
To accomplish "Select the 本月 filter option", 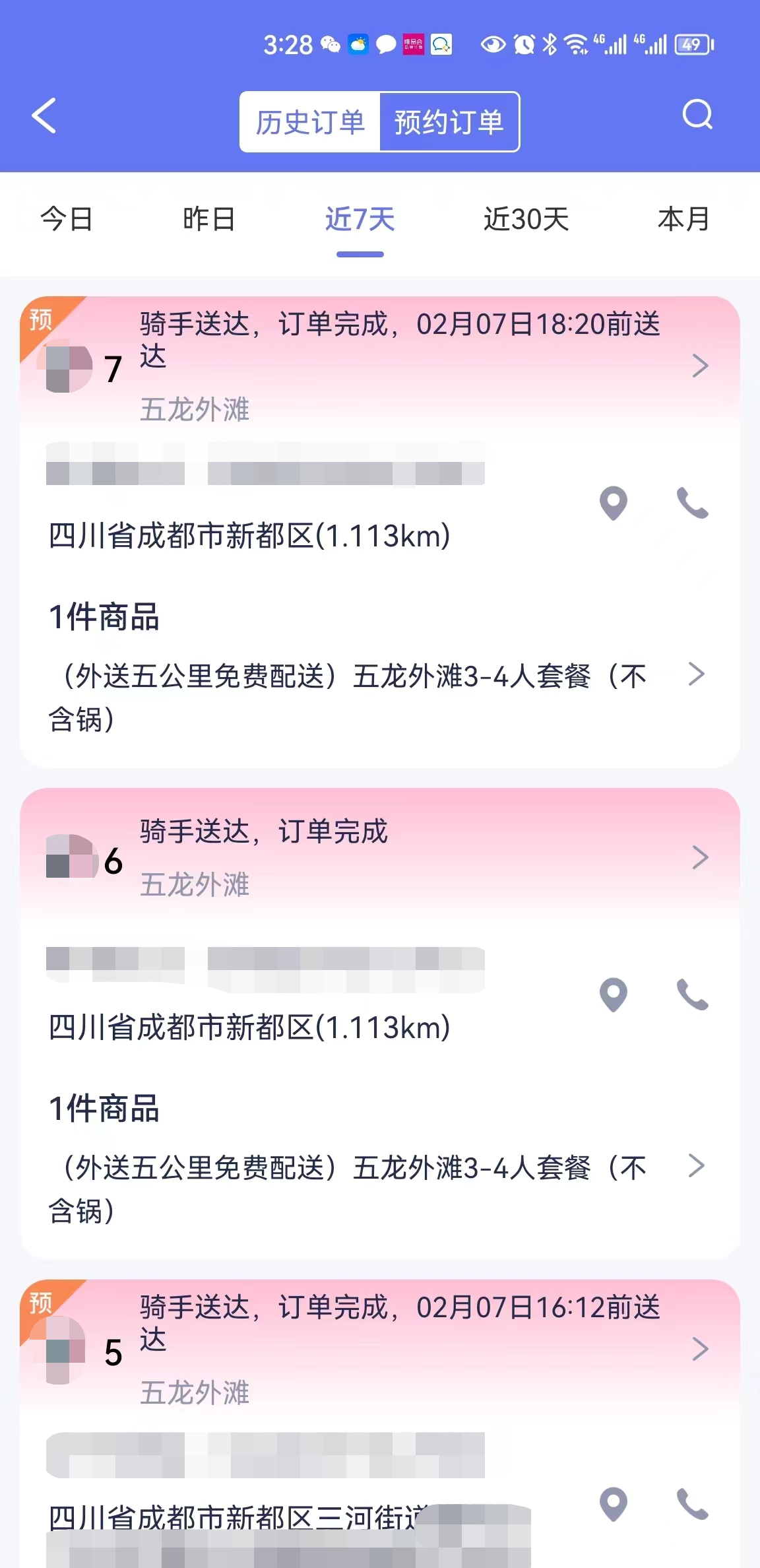I will click(x=684, y=220).
